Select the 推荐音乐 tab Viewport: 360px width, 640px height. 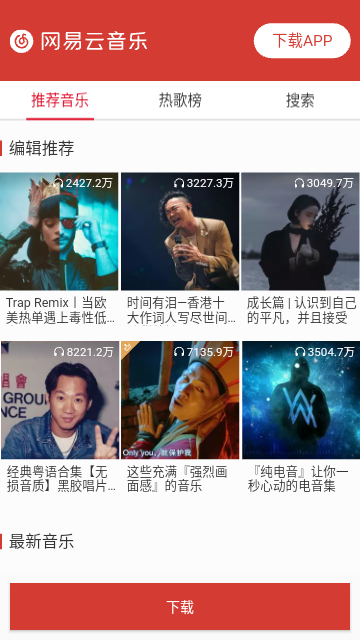pyautogui.click(x=60, y=100)
